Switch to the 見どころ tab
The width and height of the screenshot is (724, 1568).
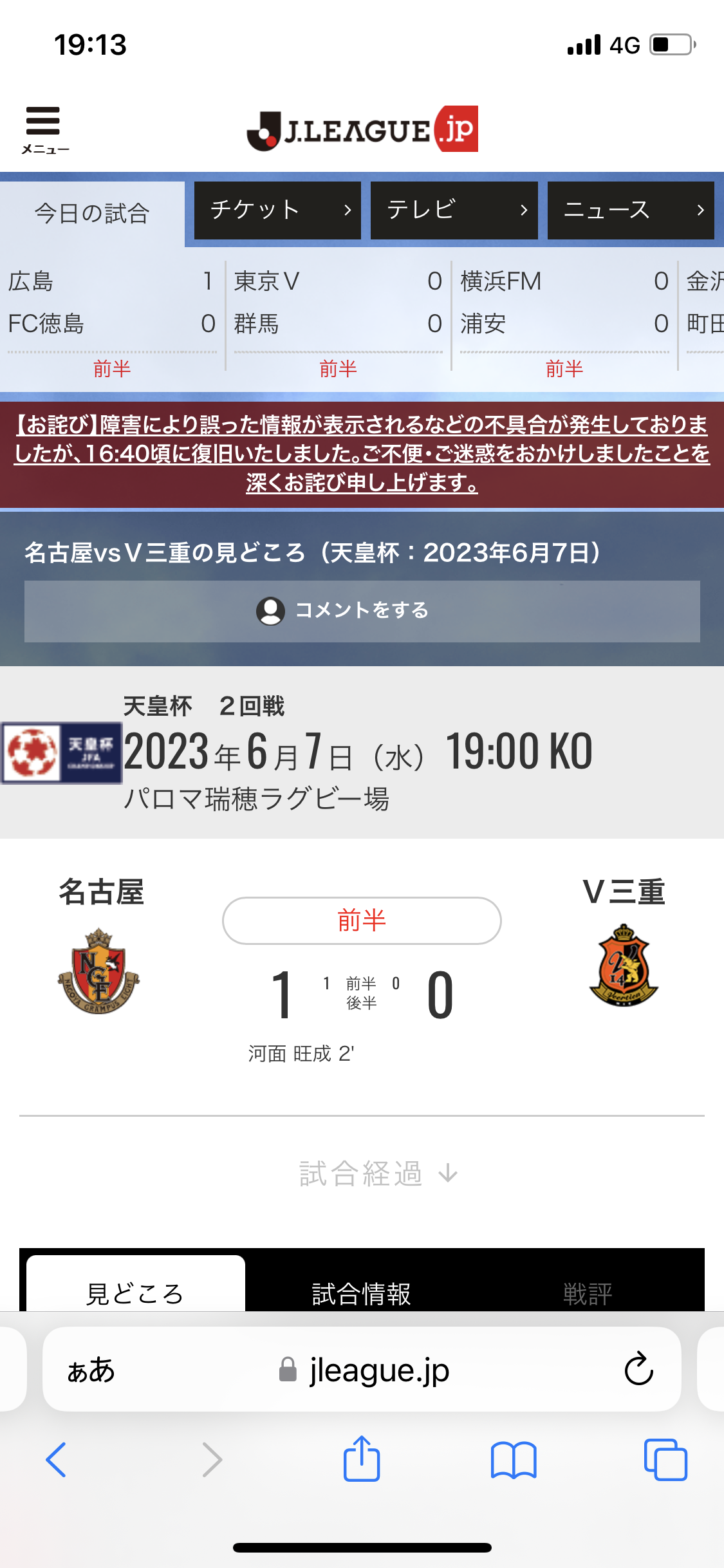pyautogui.click(x=135, y=1290)
